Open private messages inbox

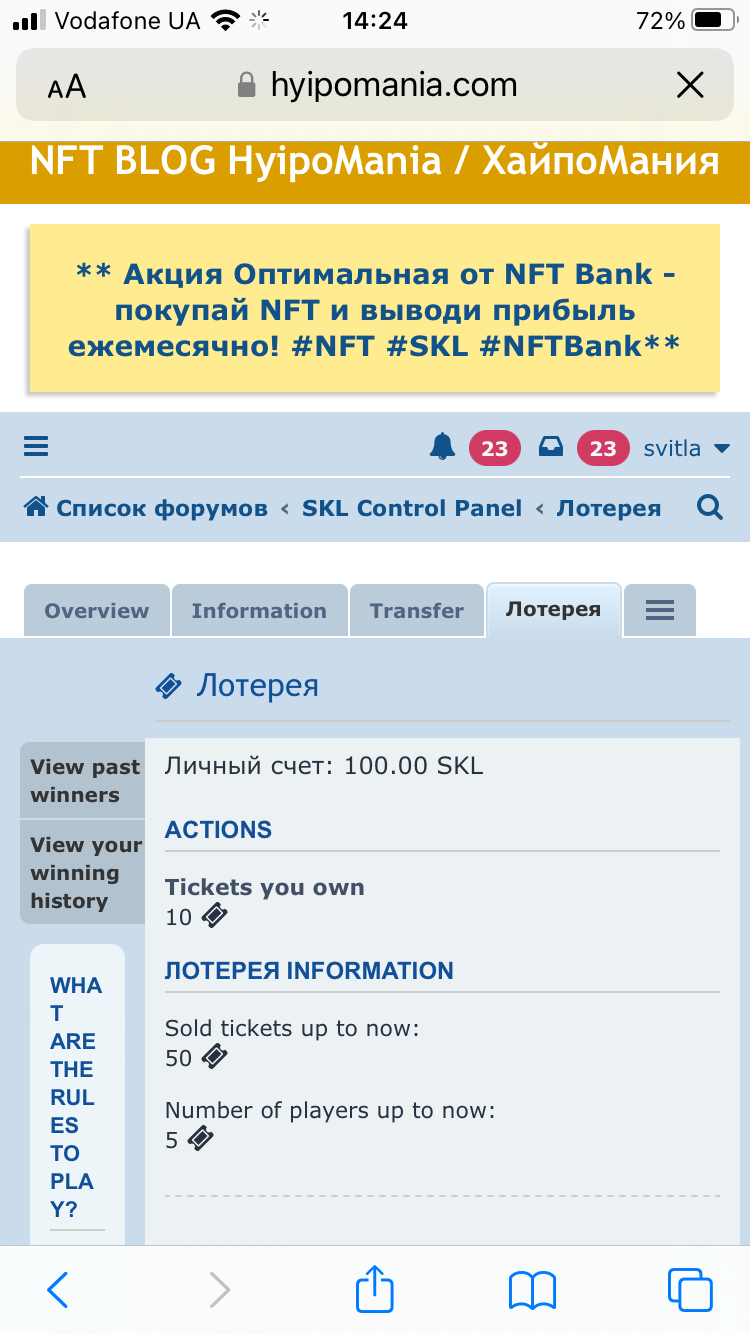pyautogui.click(x=551, y=448)
